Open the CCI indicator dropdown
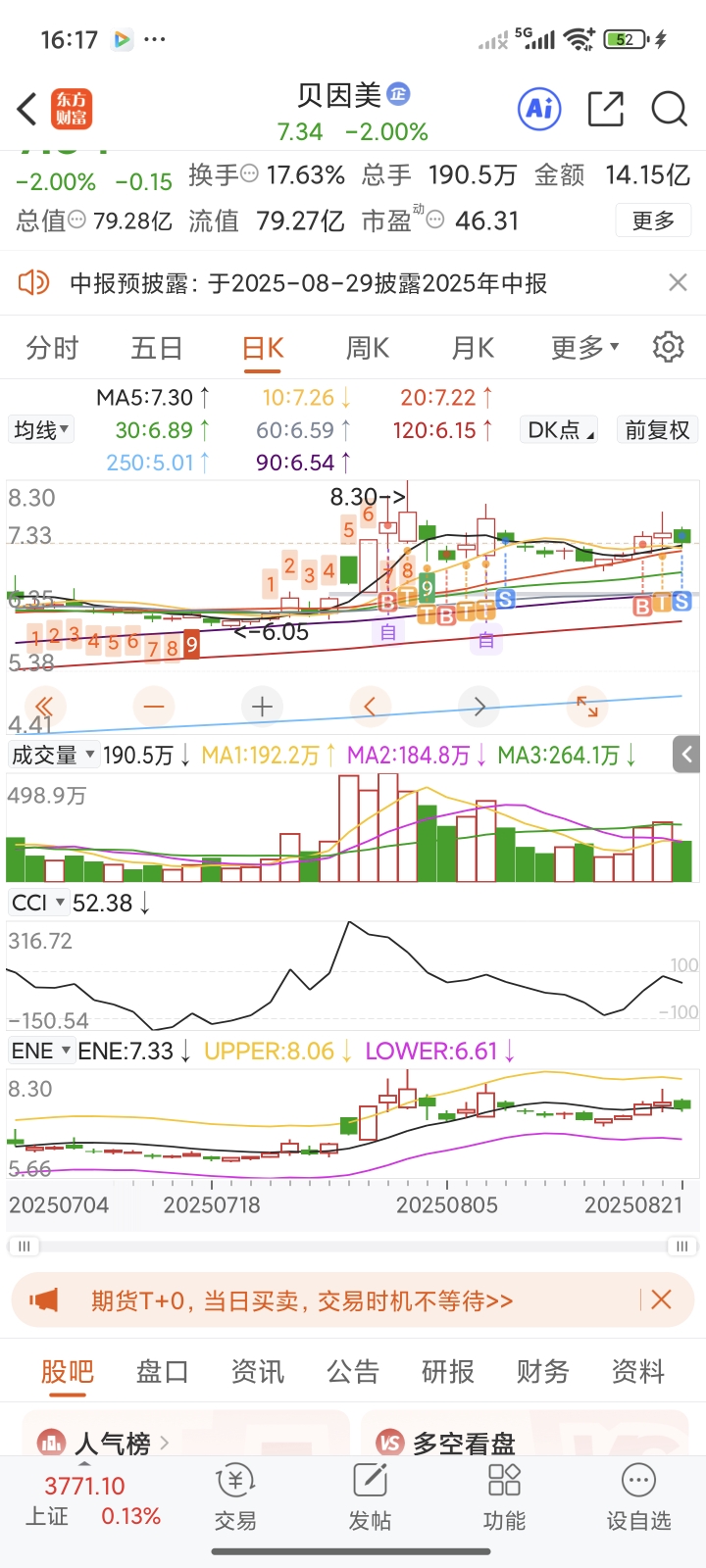The height and width of the screenshot is (1568, 706). [x=37, y=903]
